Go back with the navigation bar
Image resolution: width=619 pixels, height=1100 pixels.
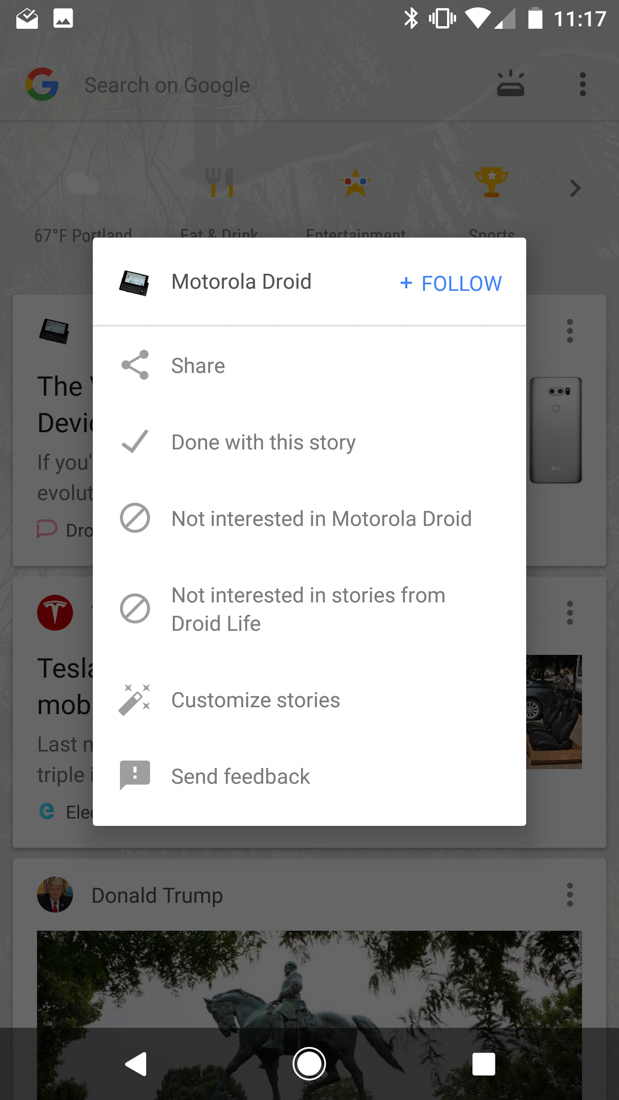136,1064
